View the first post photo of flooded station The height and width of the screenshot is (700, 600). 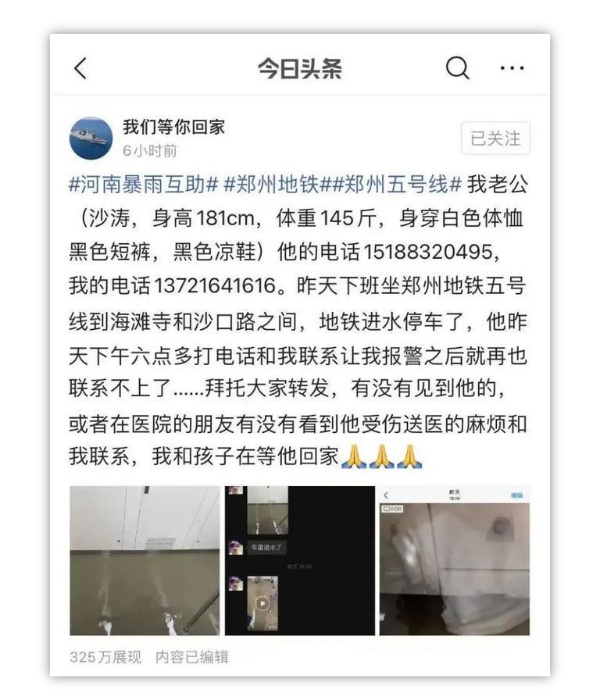tap(144, 560)
